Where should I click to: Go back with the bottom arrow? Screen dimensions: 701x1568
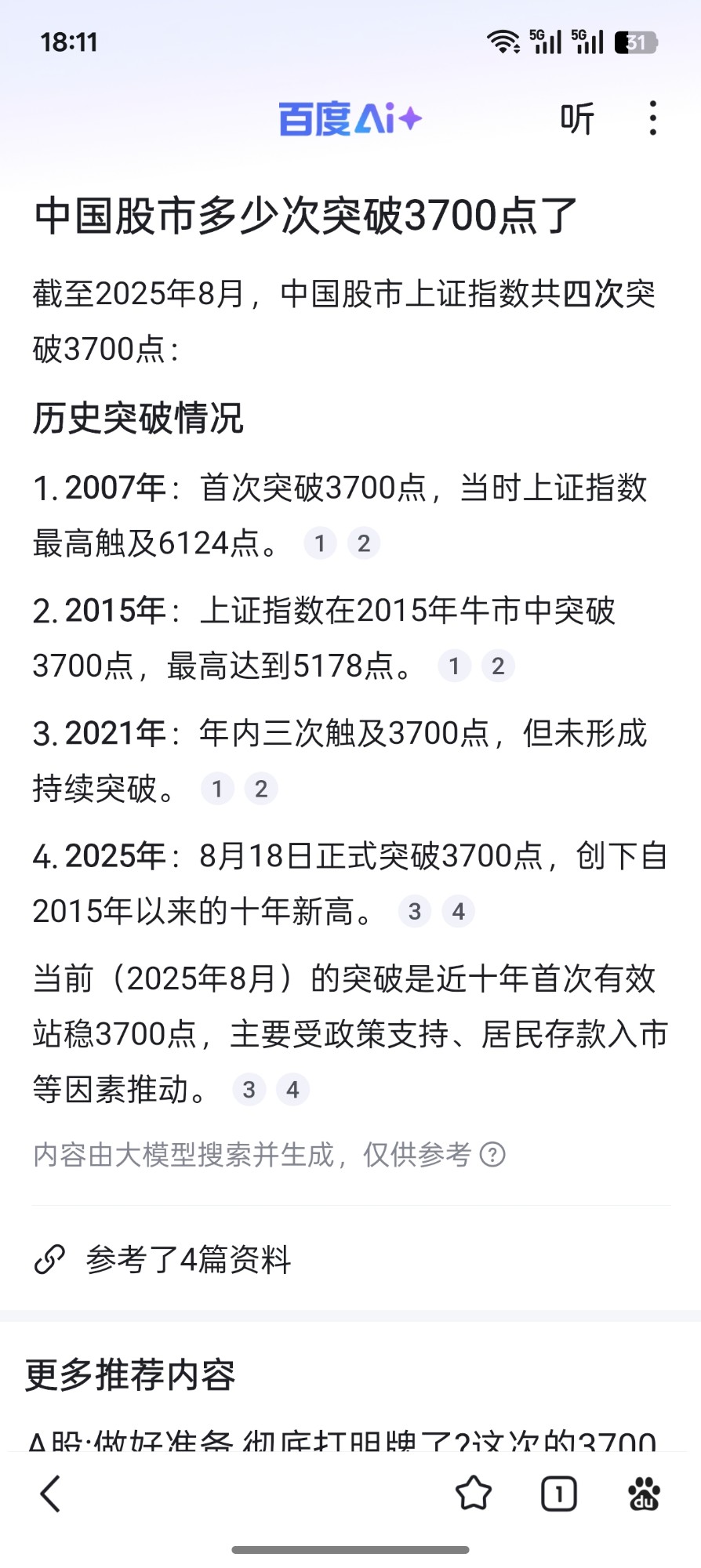(51, 1494)
